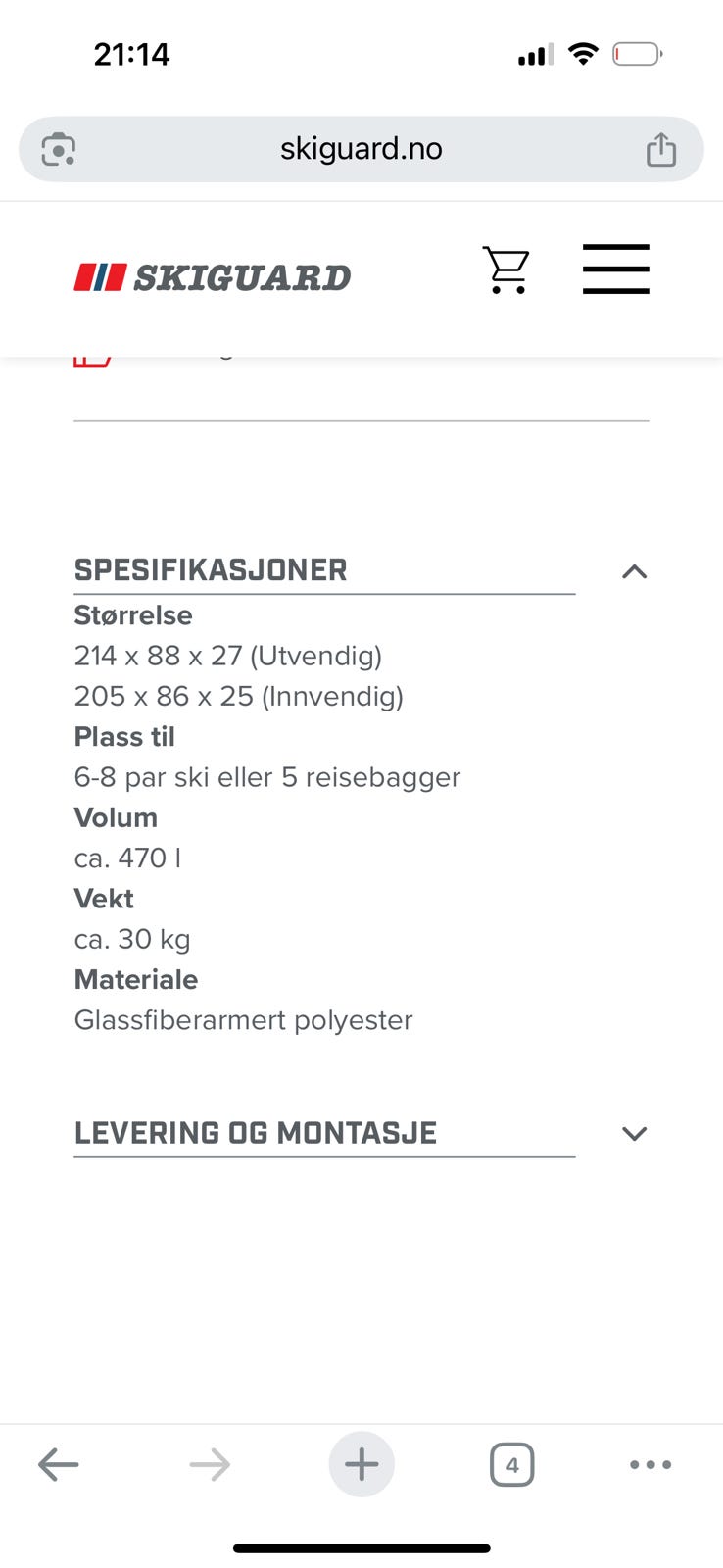This screenshot has height=1568, width=723.
Task: Collapse the SPESIFIKASJONER section via its chevron
Action: [x=634, y=571]
